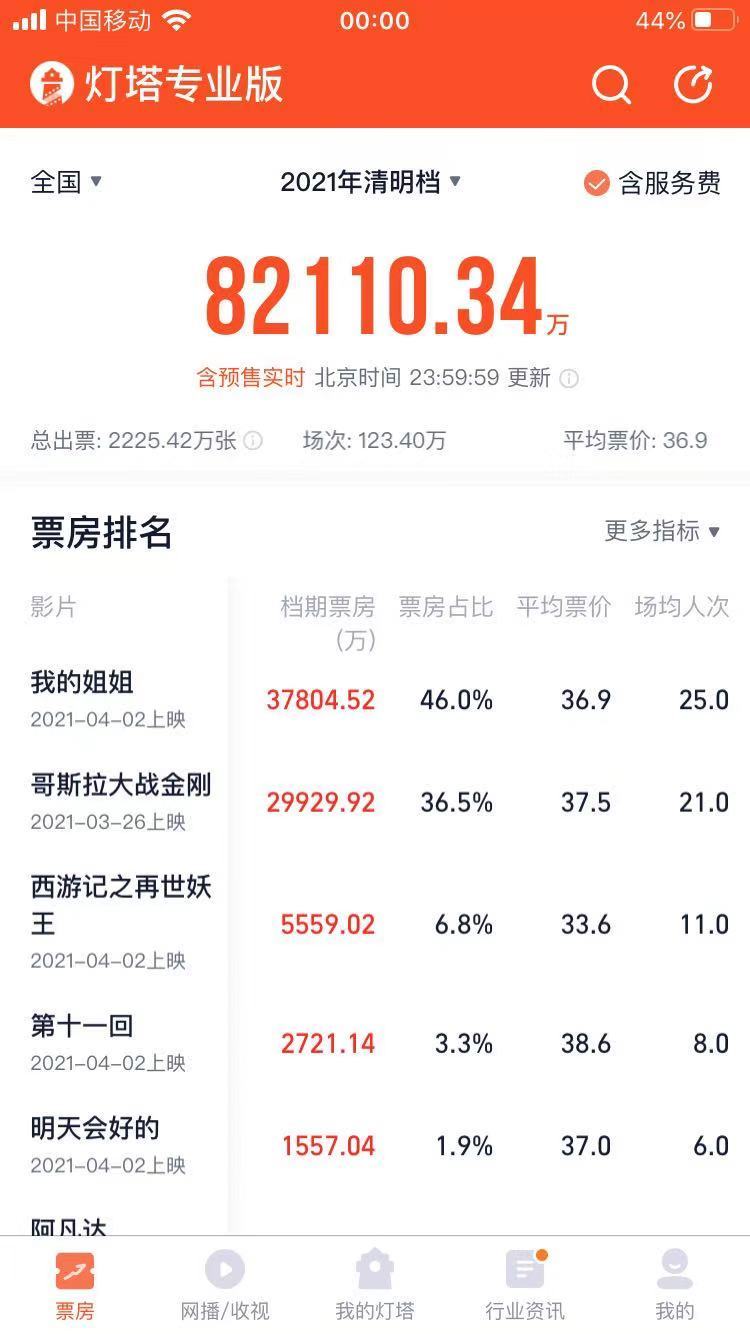The height and width of the screenshot is (1334, 750).
Task: Tap the info icon next to 总出票
Action: coord(254,440)
